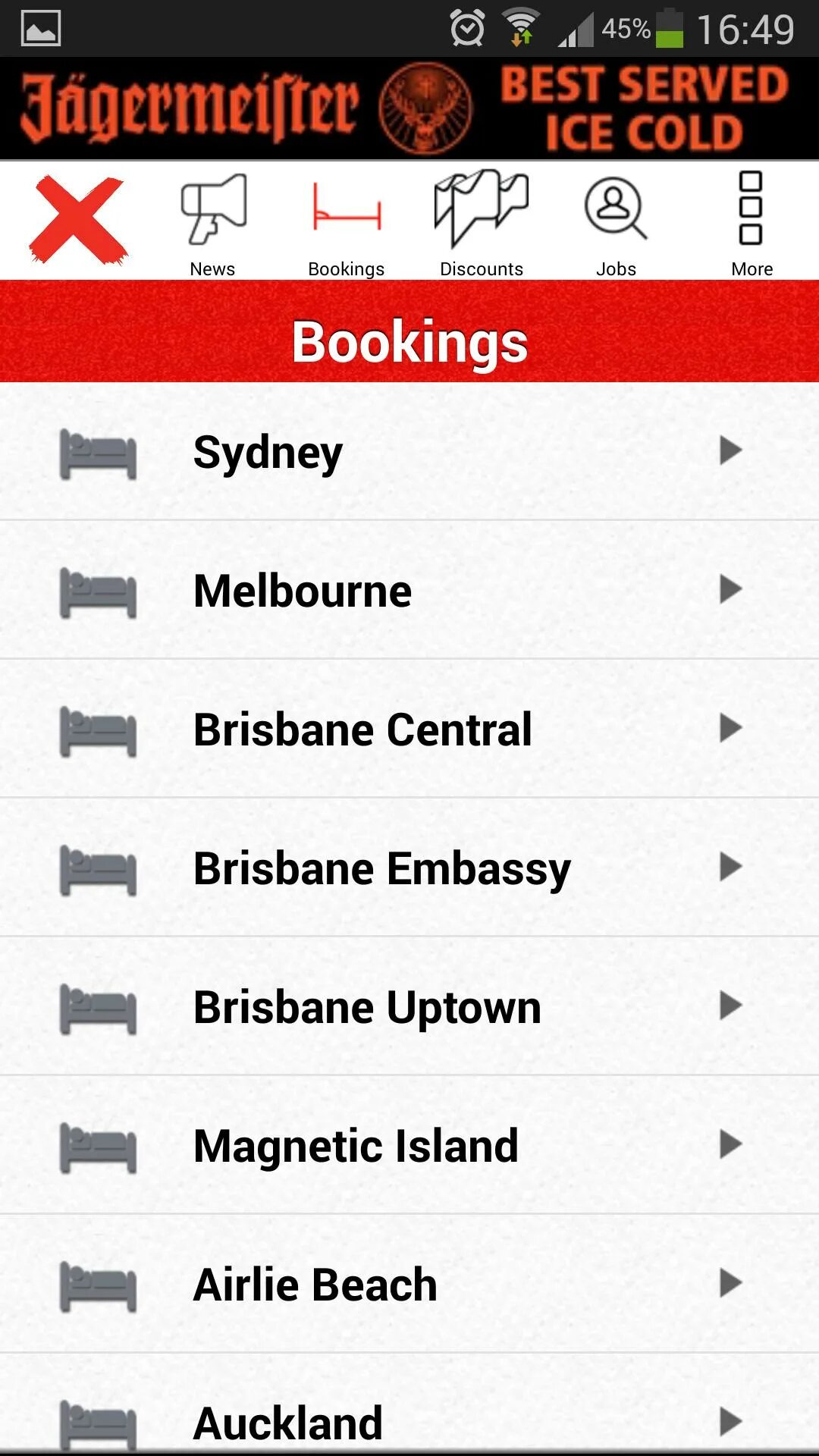Tap the red X logo icon
Viewport: 819px width, 1456px height.
(77, 220)
